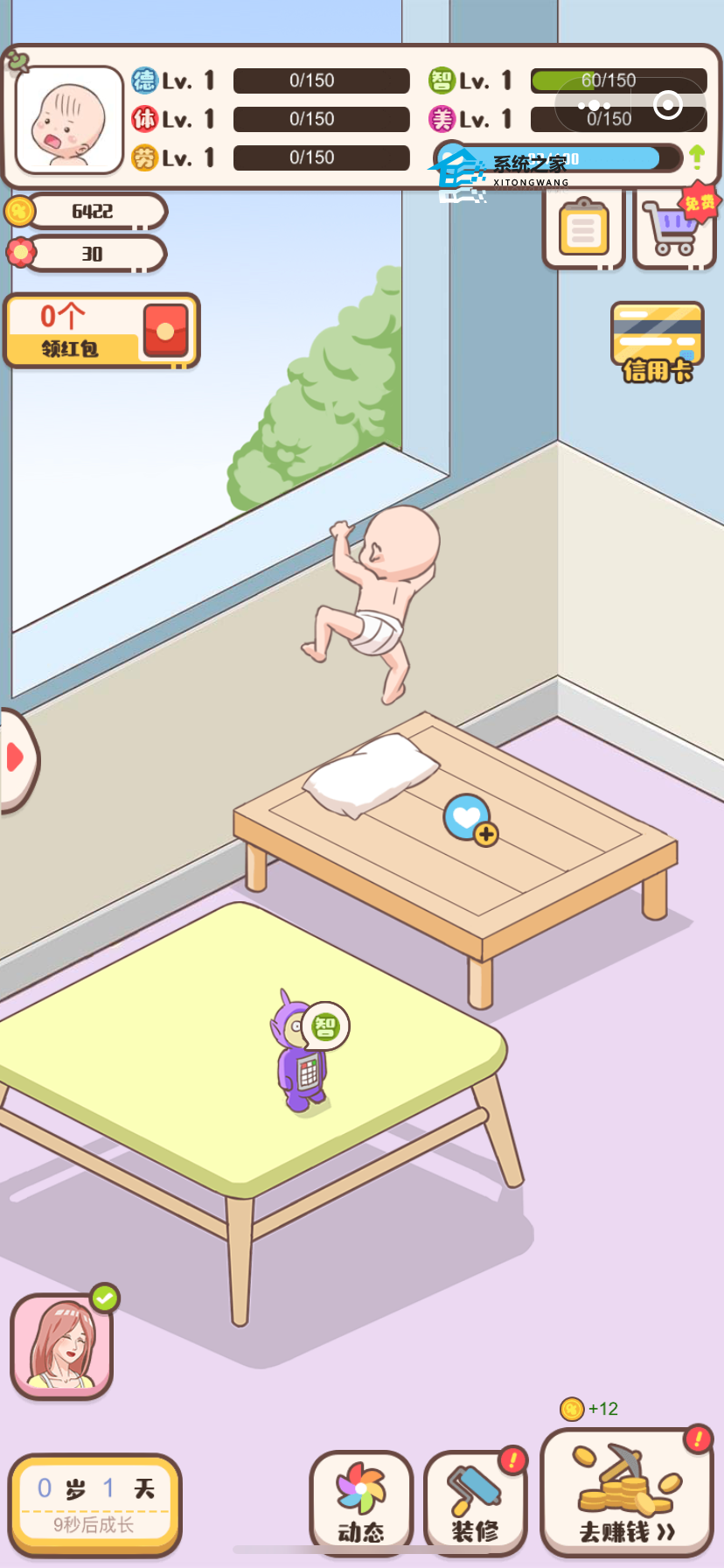Open the mini-program more options dots

pos(595,106)
